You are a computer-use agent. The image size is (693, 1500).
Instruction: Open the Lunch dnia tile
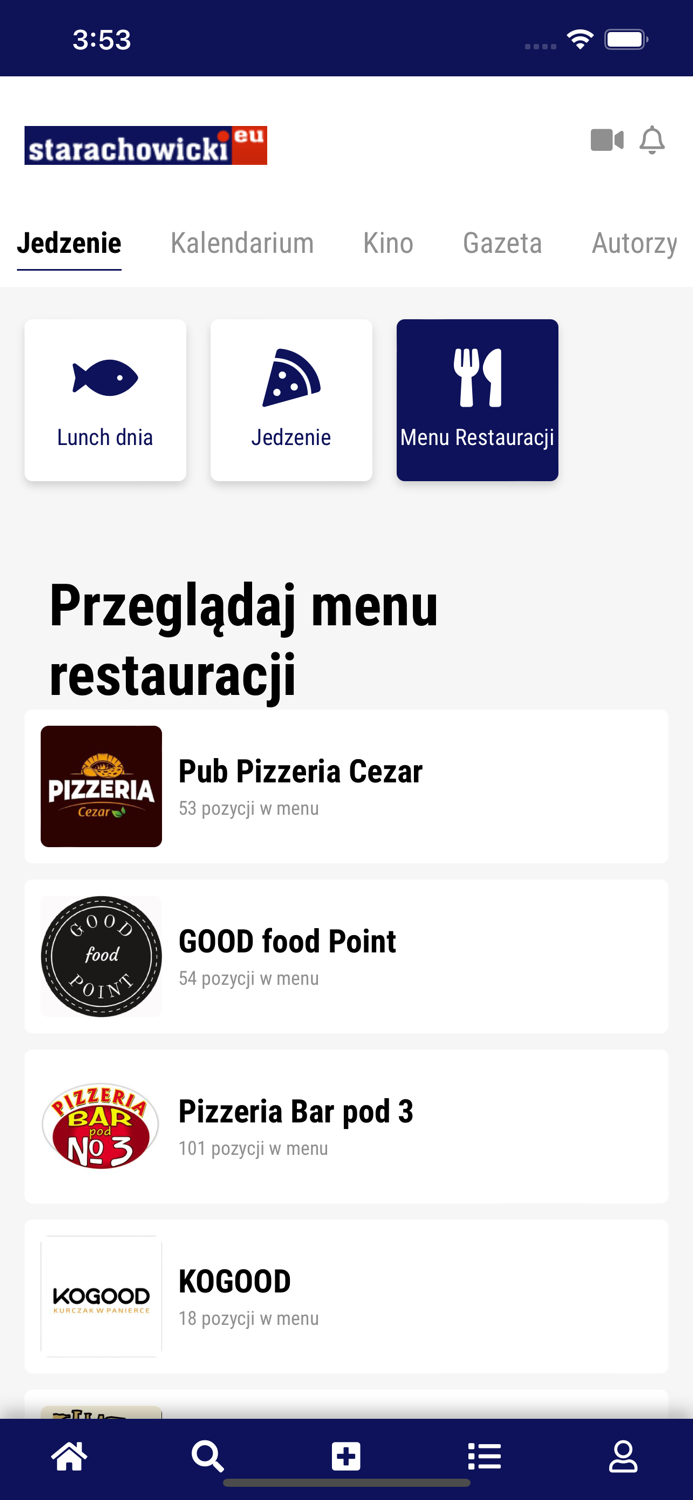coord(105,400)
